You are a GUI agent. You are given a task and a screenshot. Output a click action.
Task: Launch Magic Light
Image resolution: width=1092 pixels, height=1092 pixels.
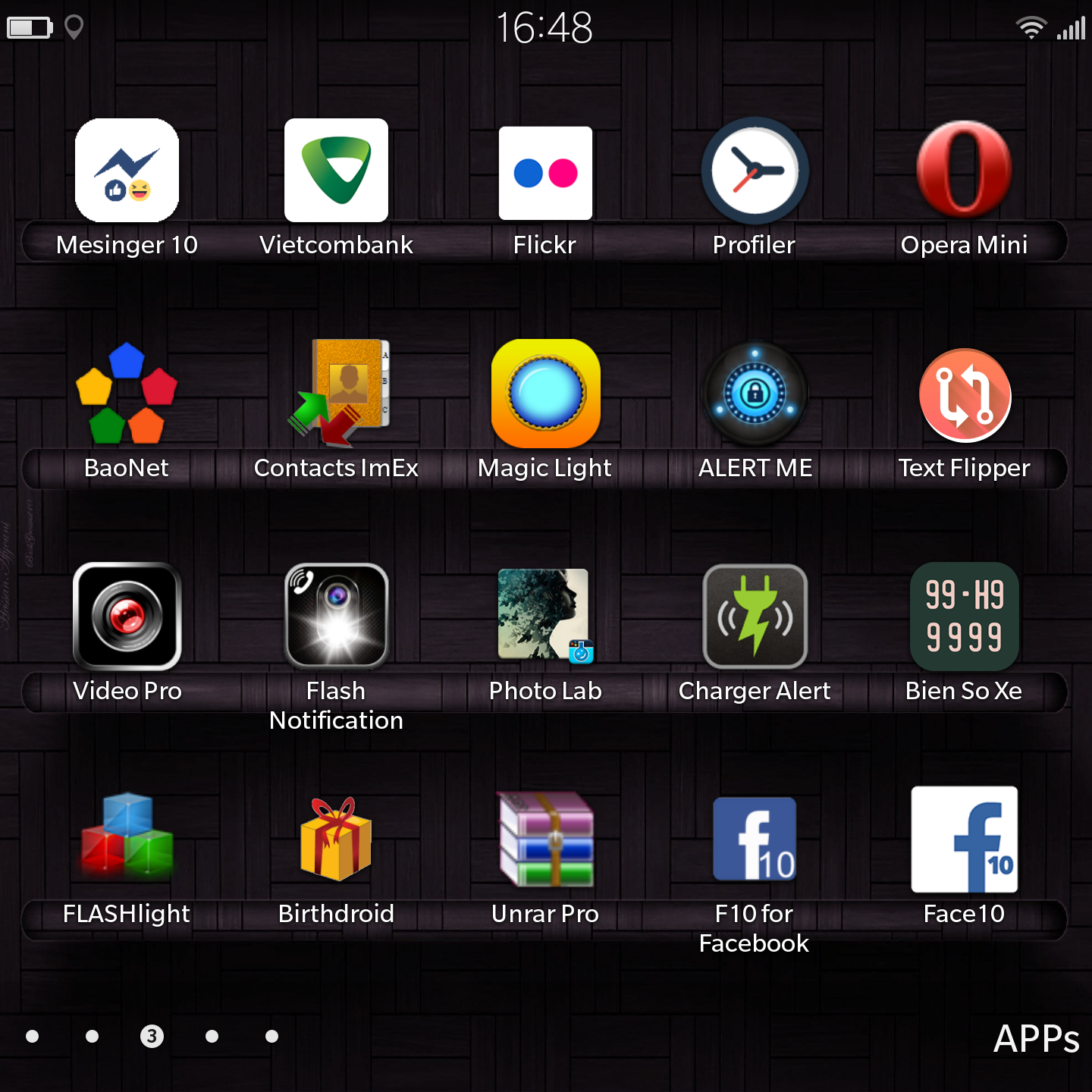coord(545,393)
